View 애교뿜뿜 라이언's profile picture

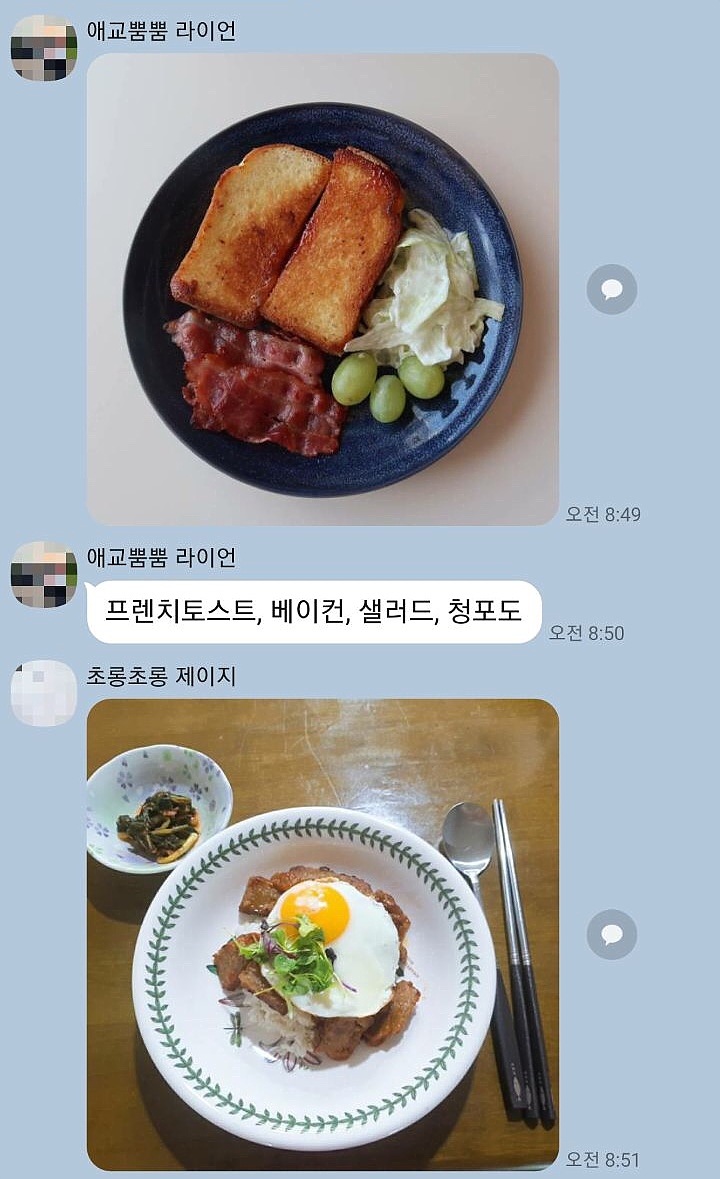click(44, 48)
